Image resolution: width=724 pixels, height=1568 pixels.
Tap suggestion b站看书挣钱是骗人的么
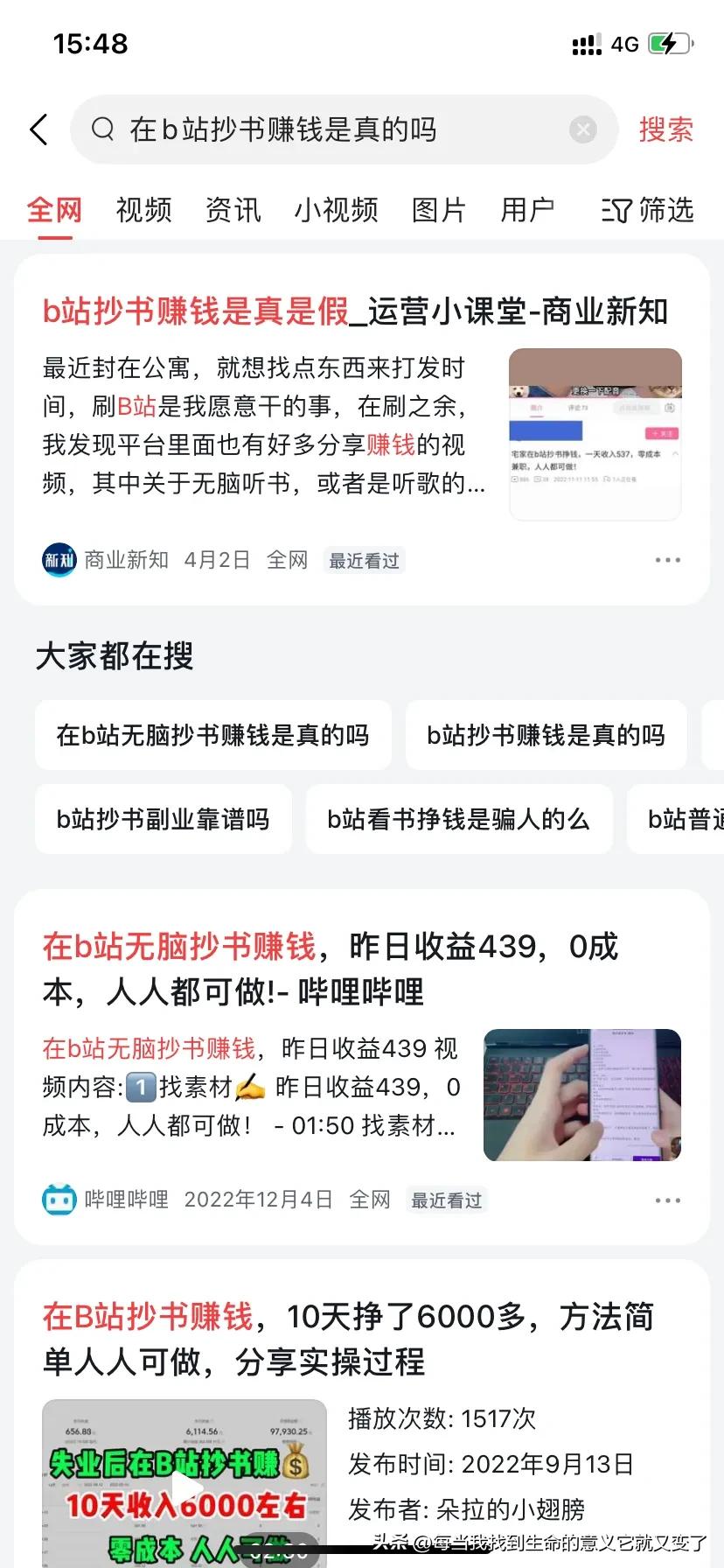point(459,819)
